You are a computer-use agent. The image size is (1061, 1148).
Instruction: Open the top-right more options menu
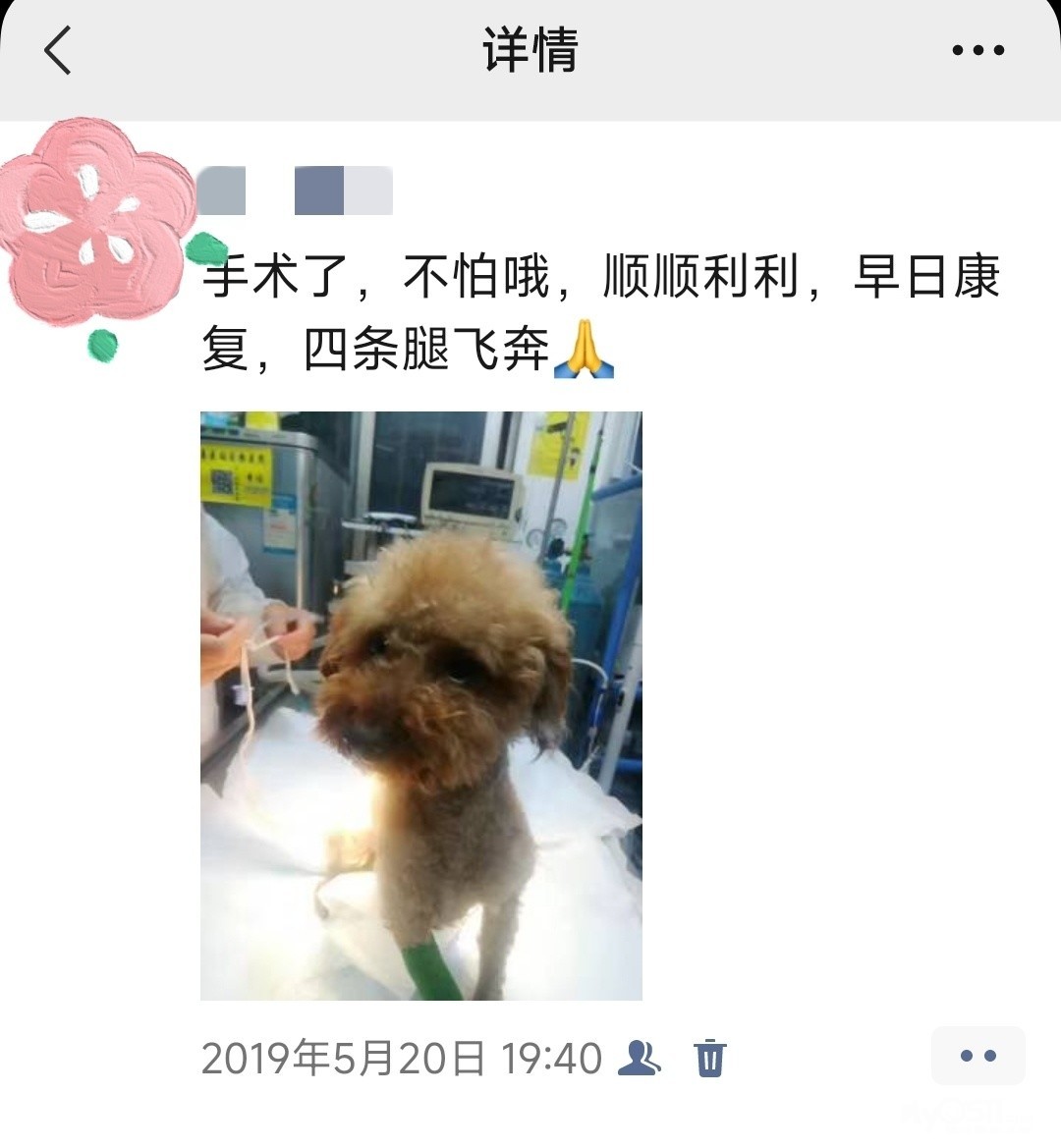977,50
